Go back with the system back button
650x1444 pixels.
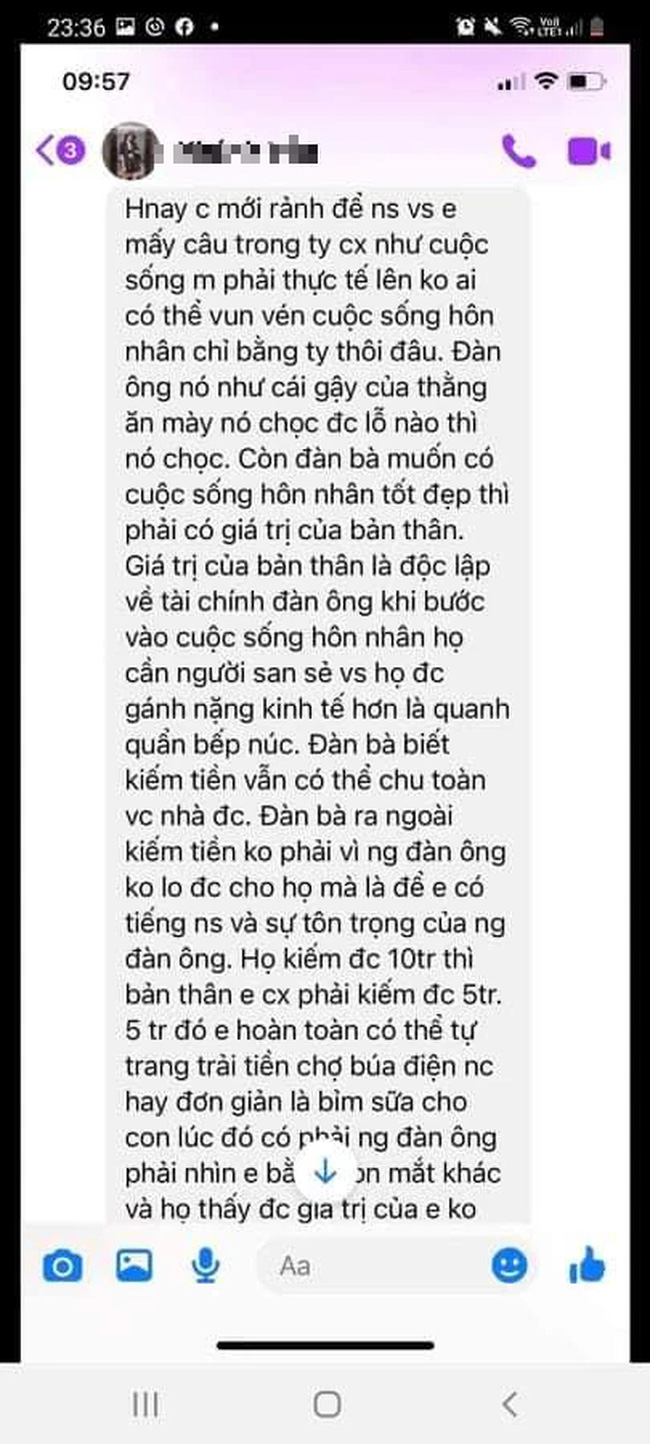(x=509, y=1403)
